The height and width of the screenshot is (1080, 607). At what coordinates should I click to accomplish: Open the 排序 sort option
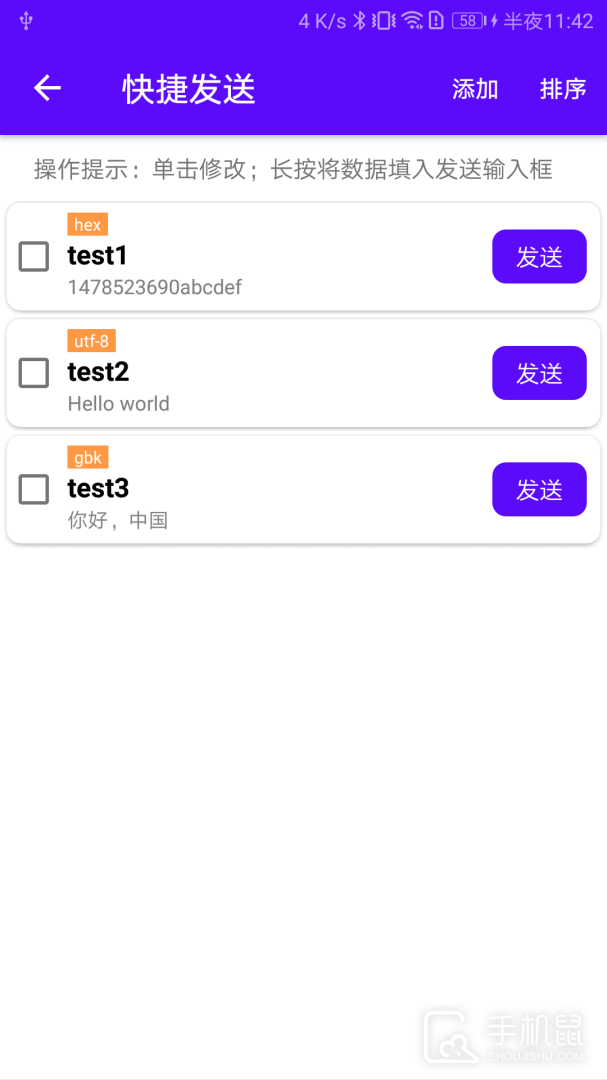pos(563,89)
